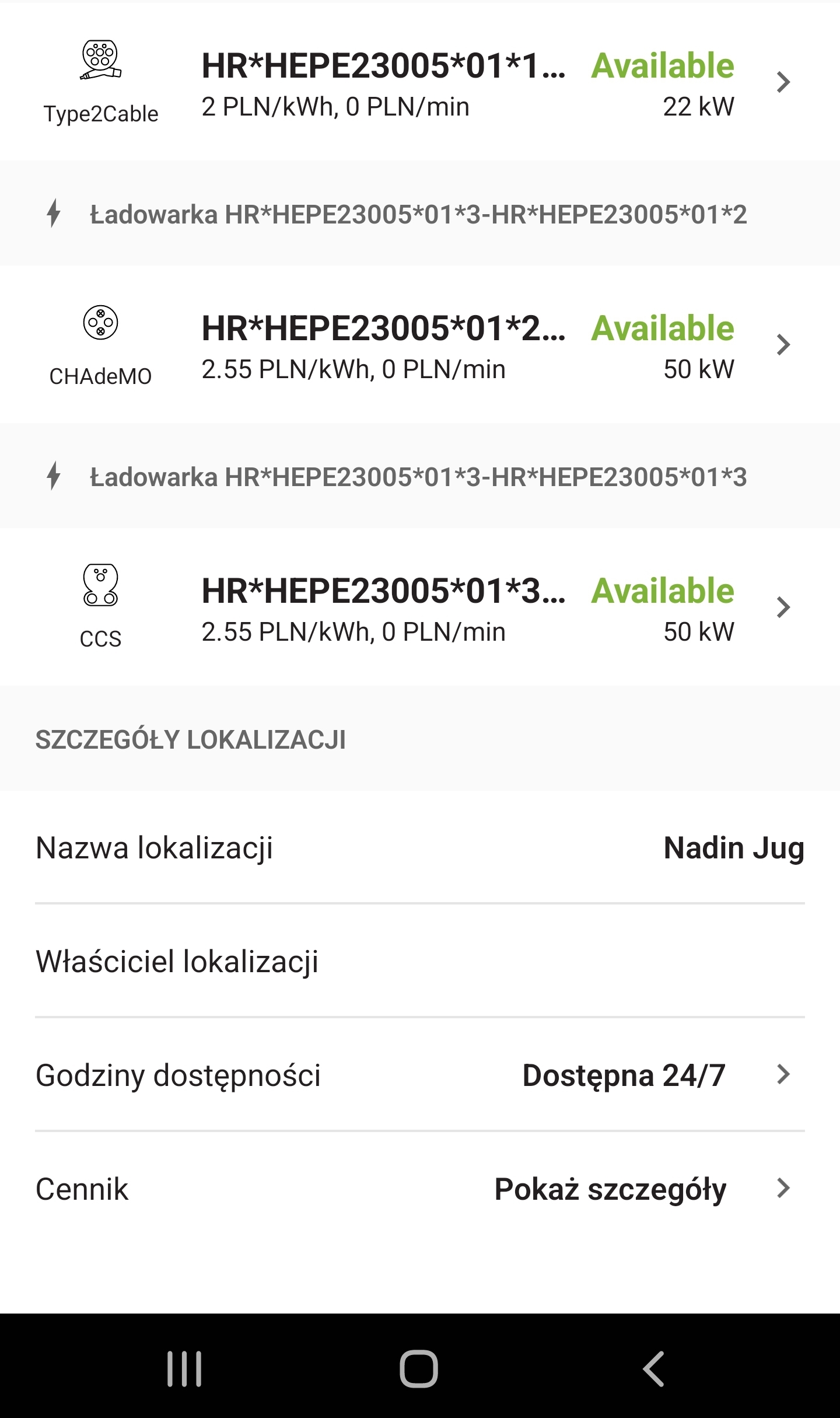Open the CCS 50 kW connector
The image size is (840, 1418).
click(420, 607)
